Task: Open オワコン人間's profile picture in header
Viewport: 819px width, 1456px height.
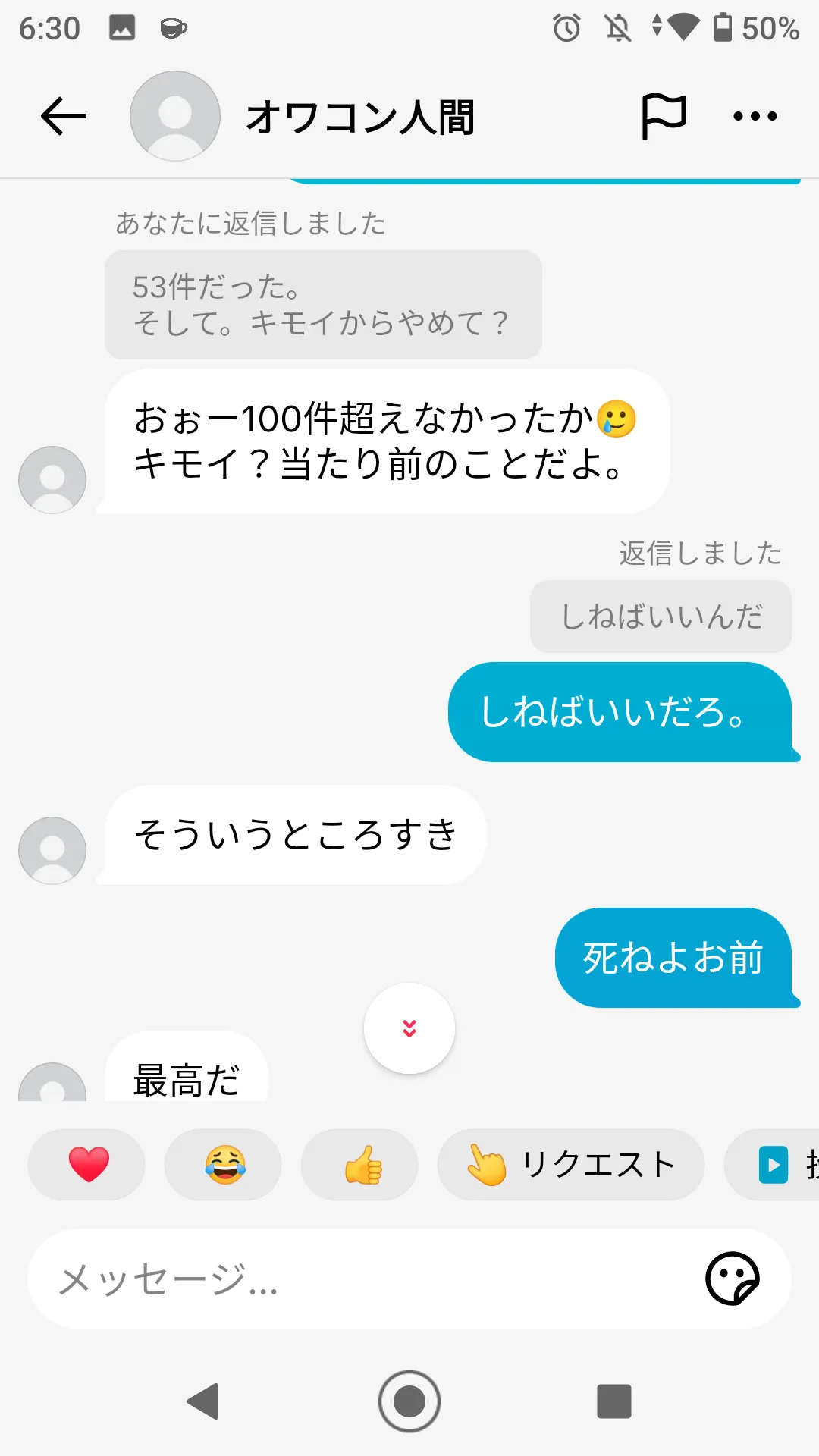Action: point(175,116)
